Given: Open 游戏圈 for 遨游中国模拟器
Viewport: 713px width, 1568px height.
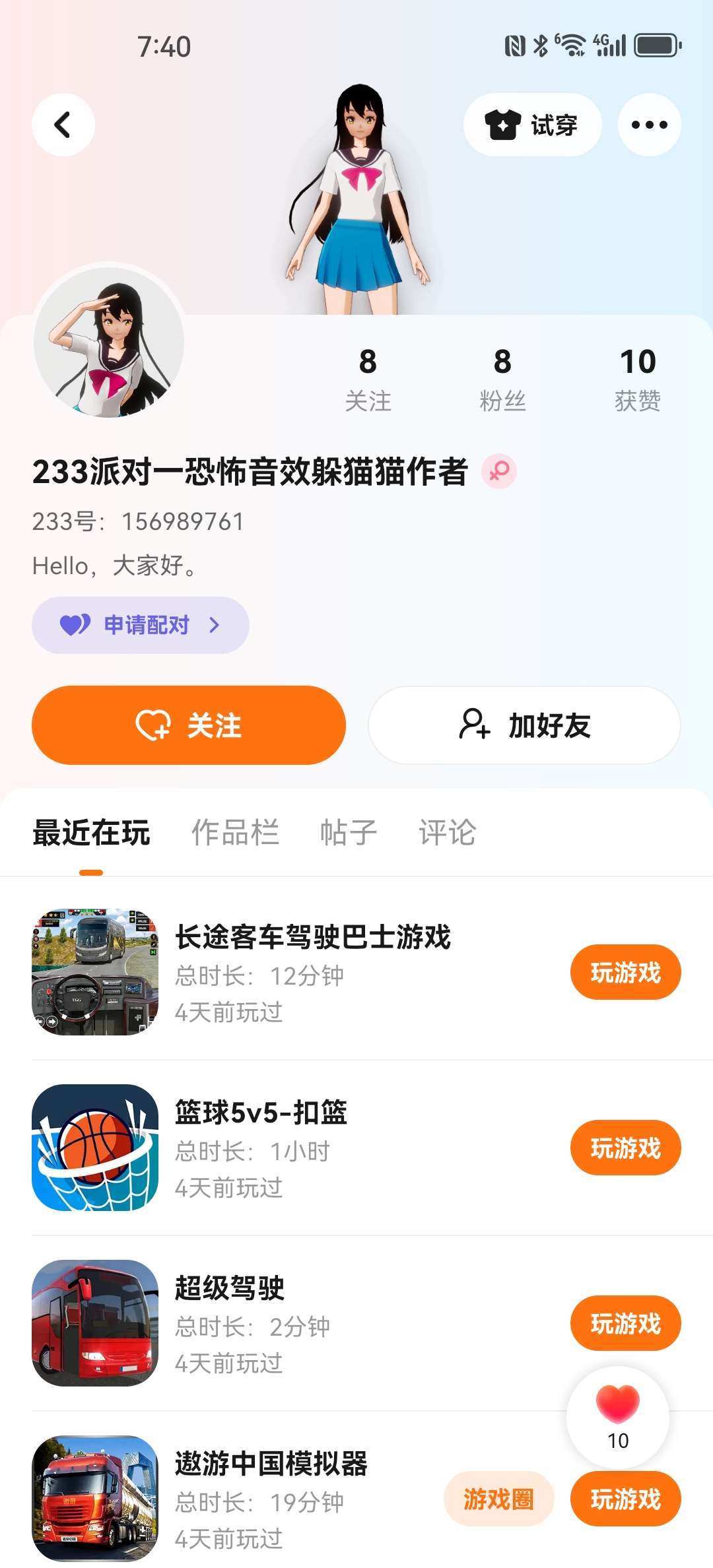Looking at the screenshot, I should (x=498, y=1499).
